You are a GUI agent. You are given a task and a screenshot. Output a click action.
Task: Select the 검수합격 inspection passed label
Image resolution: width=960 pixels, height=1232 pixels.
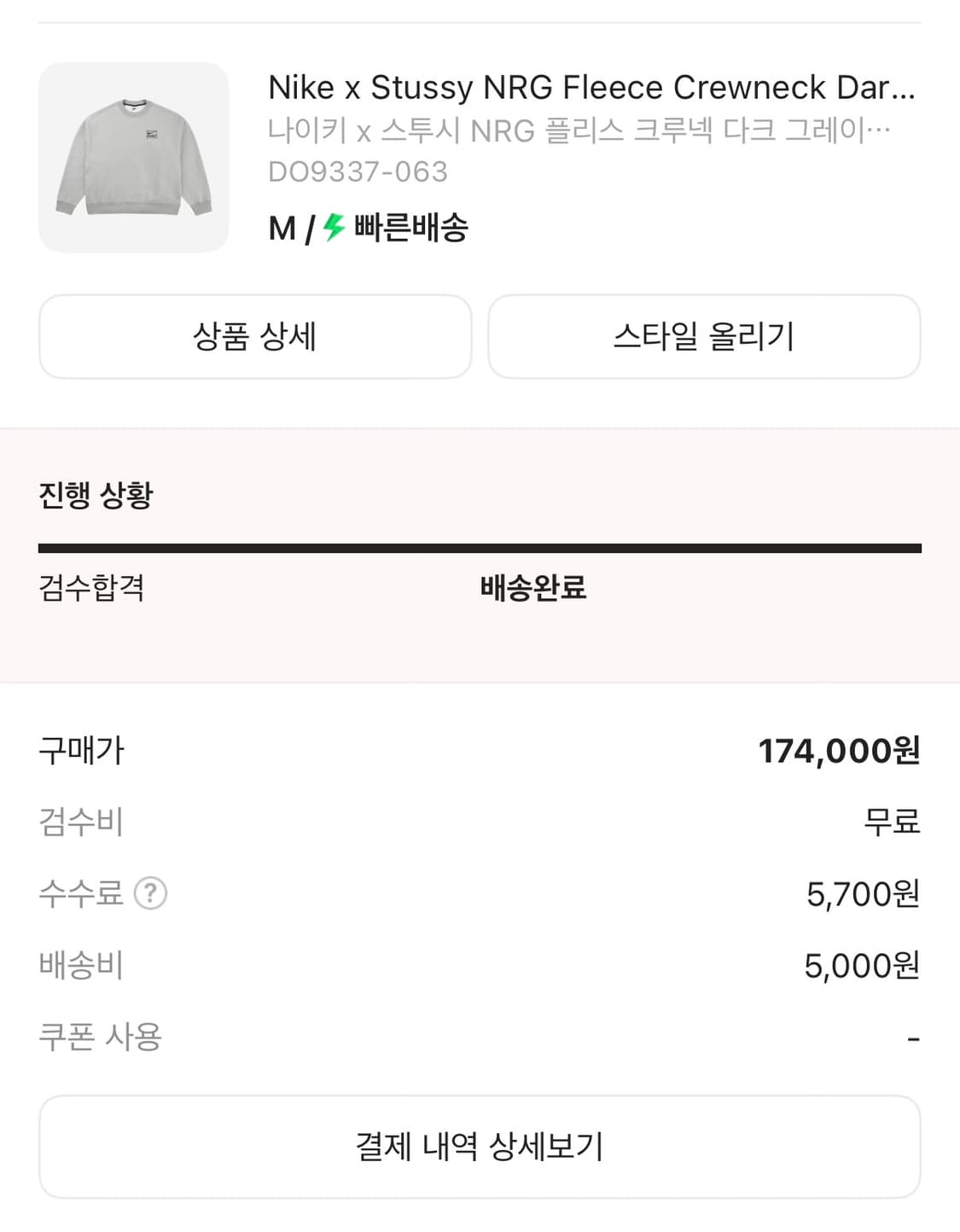94,587
